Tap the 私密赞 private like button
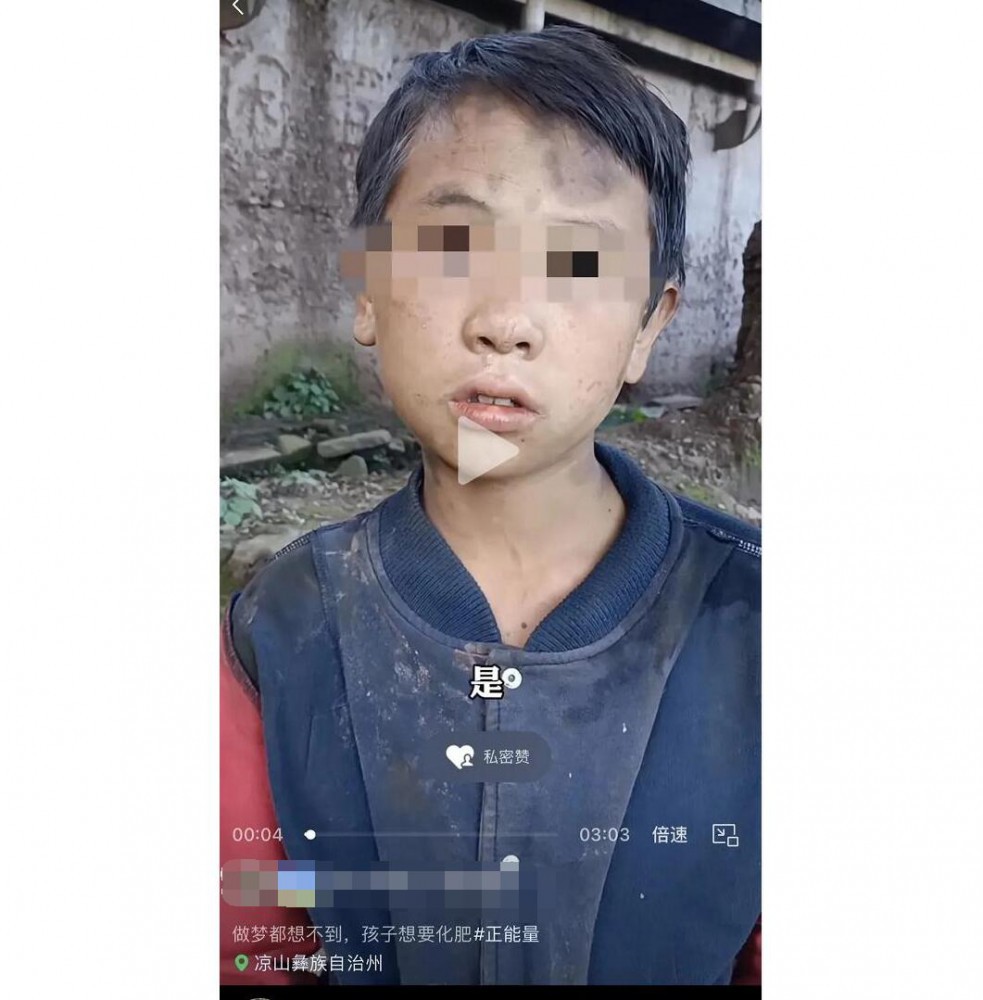983x1000 pixels. pos(491,757)
